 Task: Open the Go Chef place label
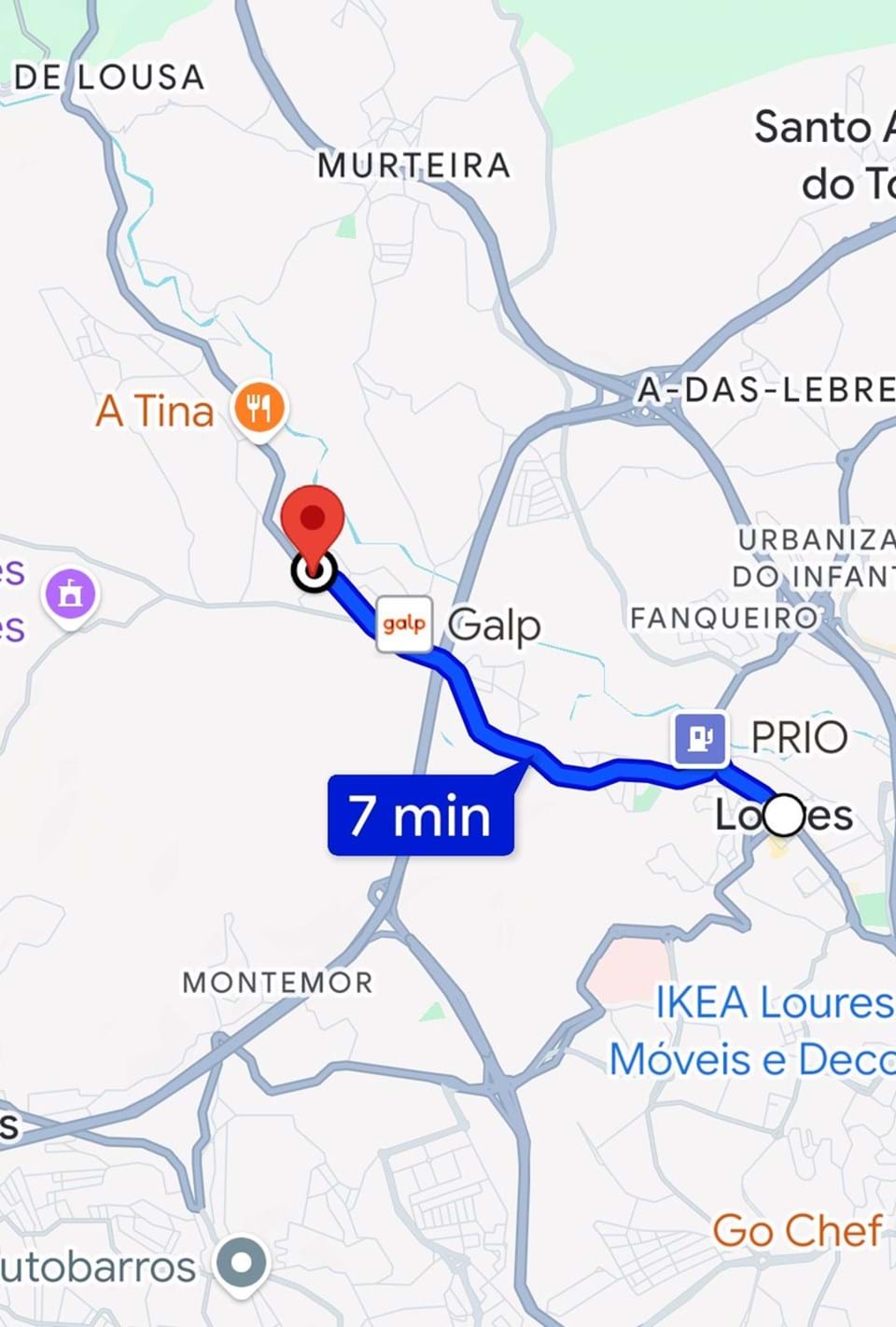click(x=796, y=1231)
